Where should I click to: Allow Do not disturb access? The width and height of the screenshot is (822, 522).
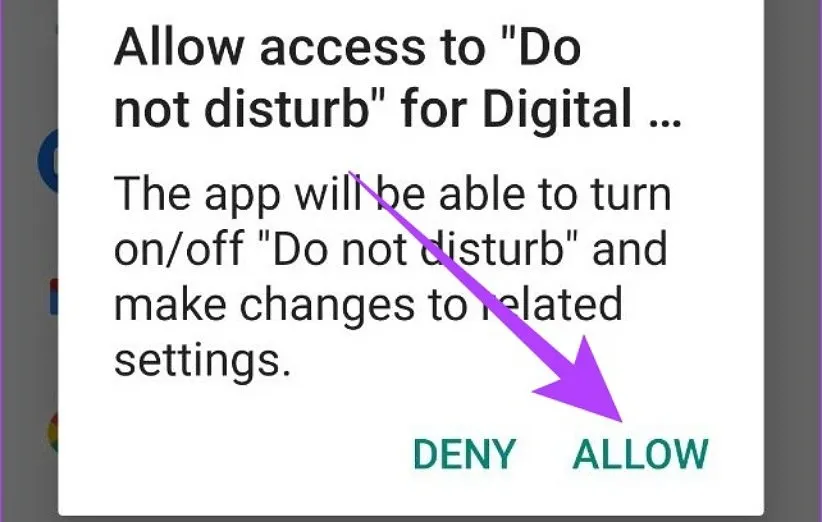point(640,454)
